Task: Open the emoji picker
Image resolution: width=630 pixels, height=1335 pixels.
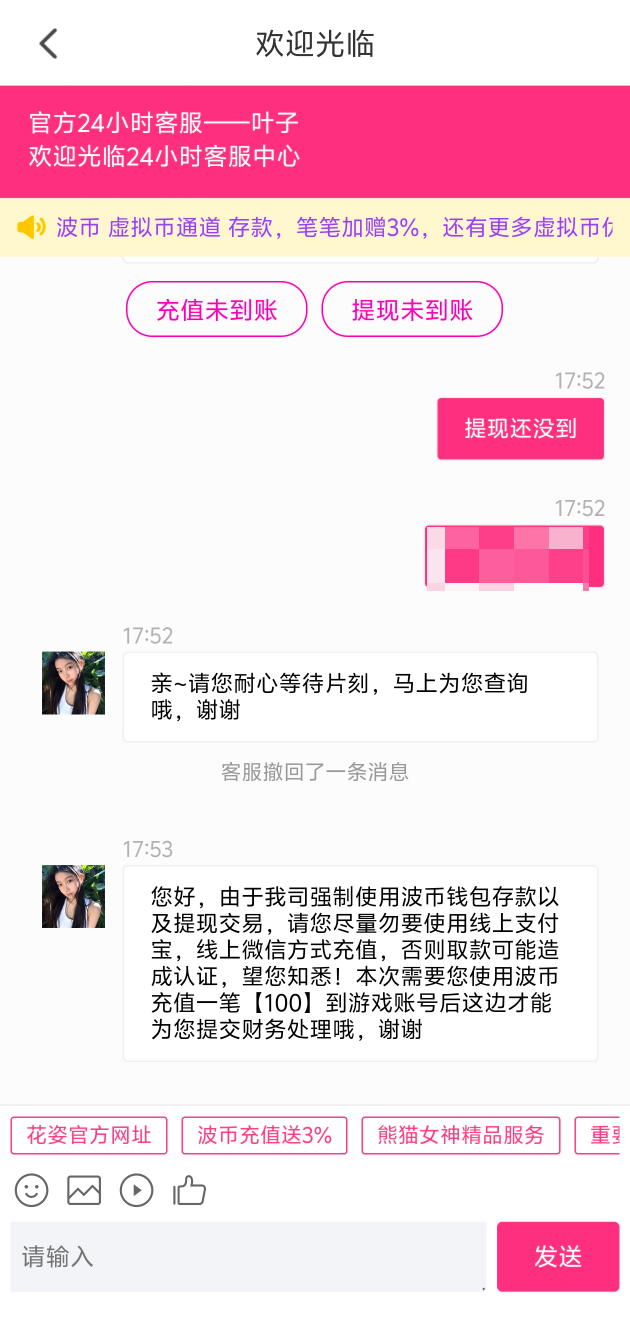Action: [x=32, y=1190]
